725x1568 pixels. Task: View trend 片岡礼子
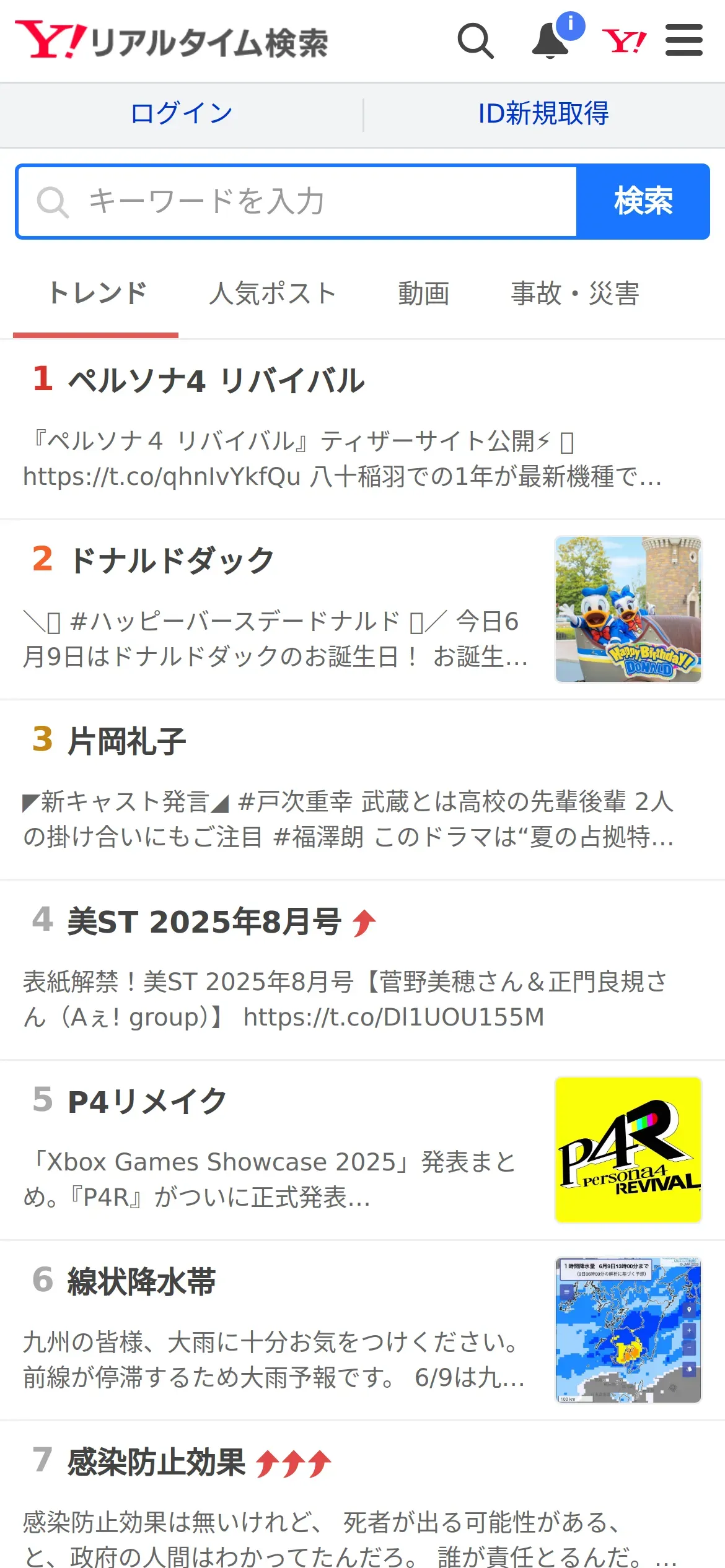(127, 741)
